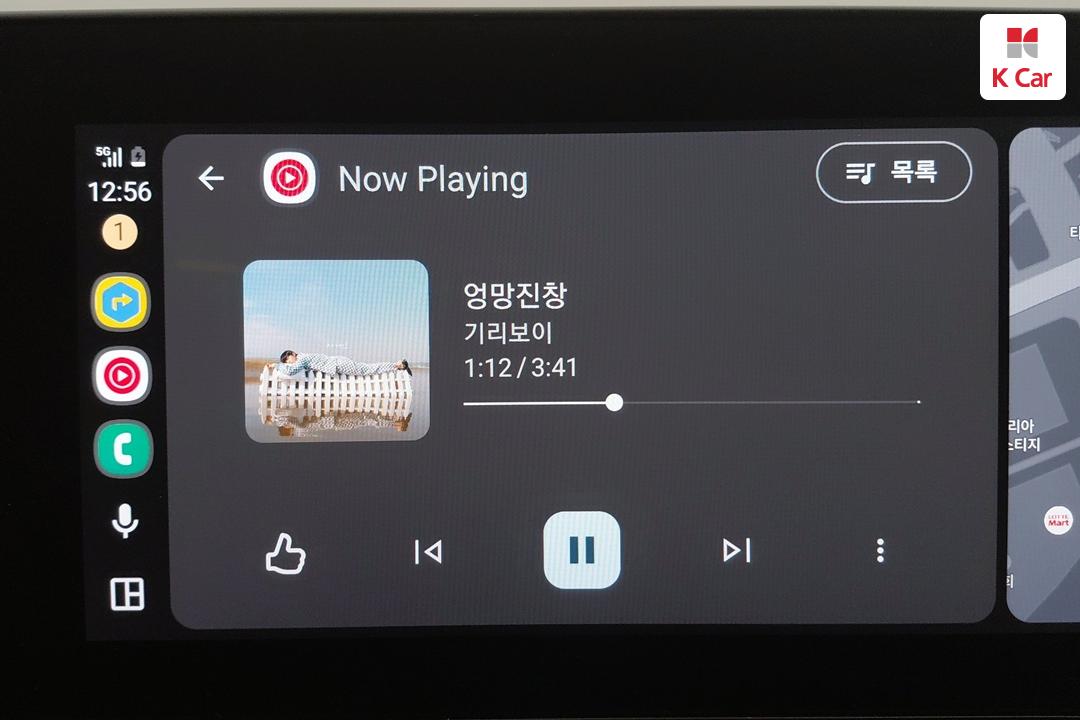This screenshot has width=1080, height=720.
Task: Skip to the previous track
Action: (428, 551)
